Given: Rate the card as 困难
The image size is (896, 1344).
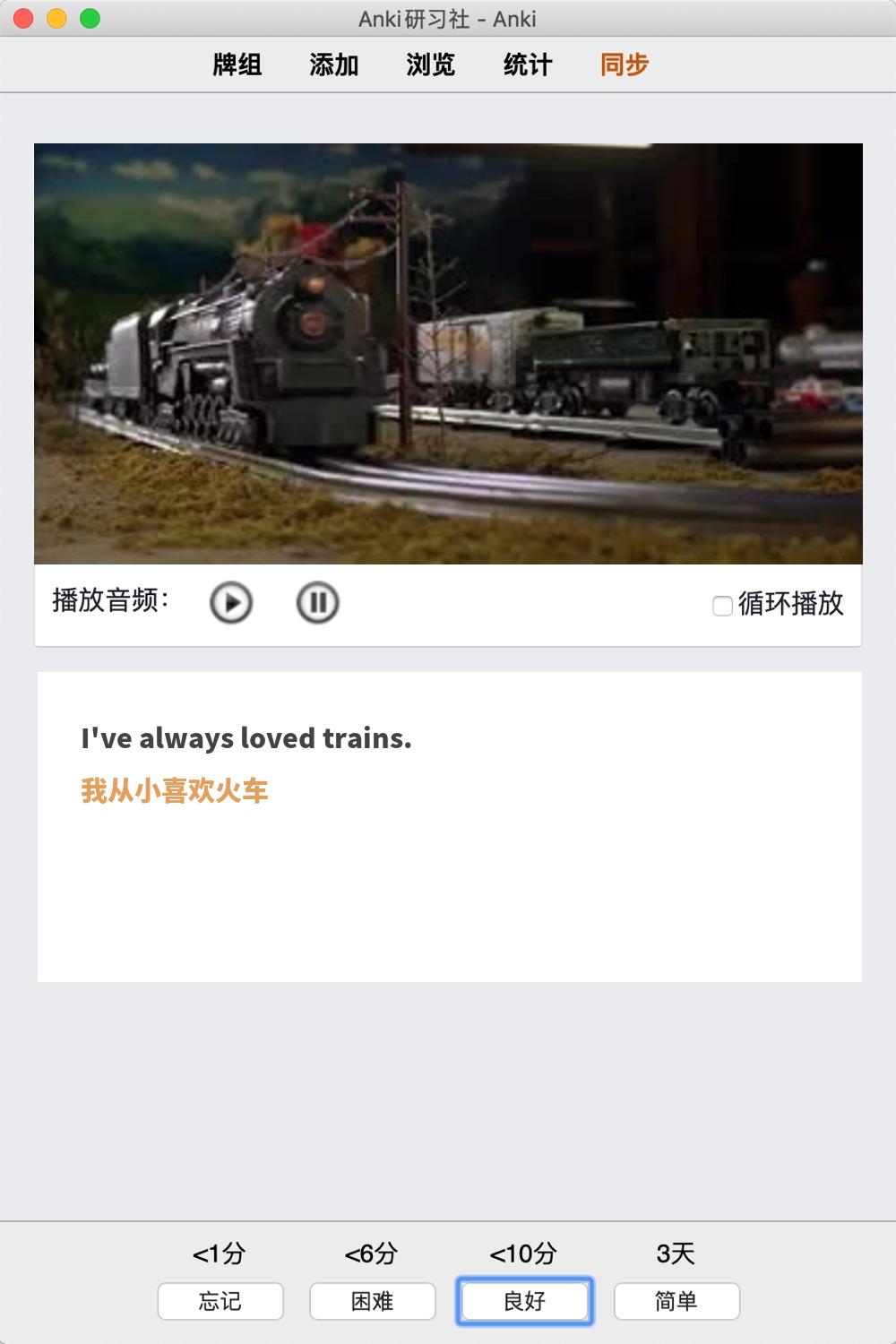Looking at the screenshot, I should [x=373, y=1301].
